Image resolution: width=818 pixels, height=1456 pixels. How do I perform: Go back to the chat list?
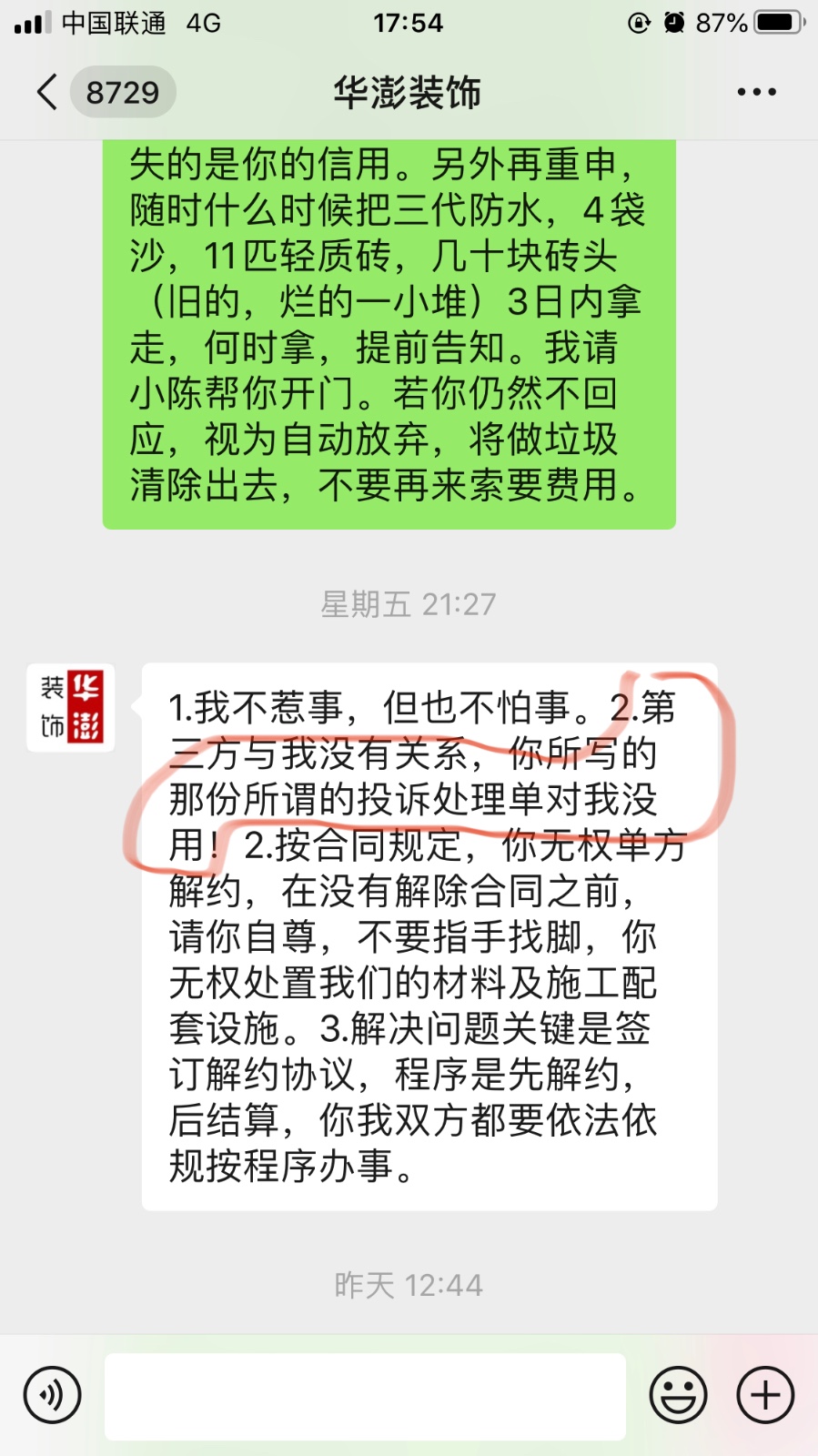pyautogui.click(x=47, y=92)
